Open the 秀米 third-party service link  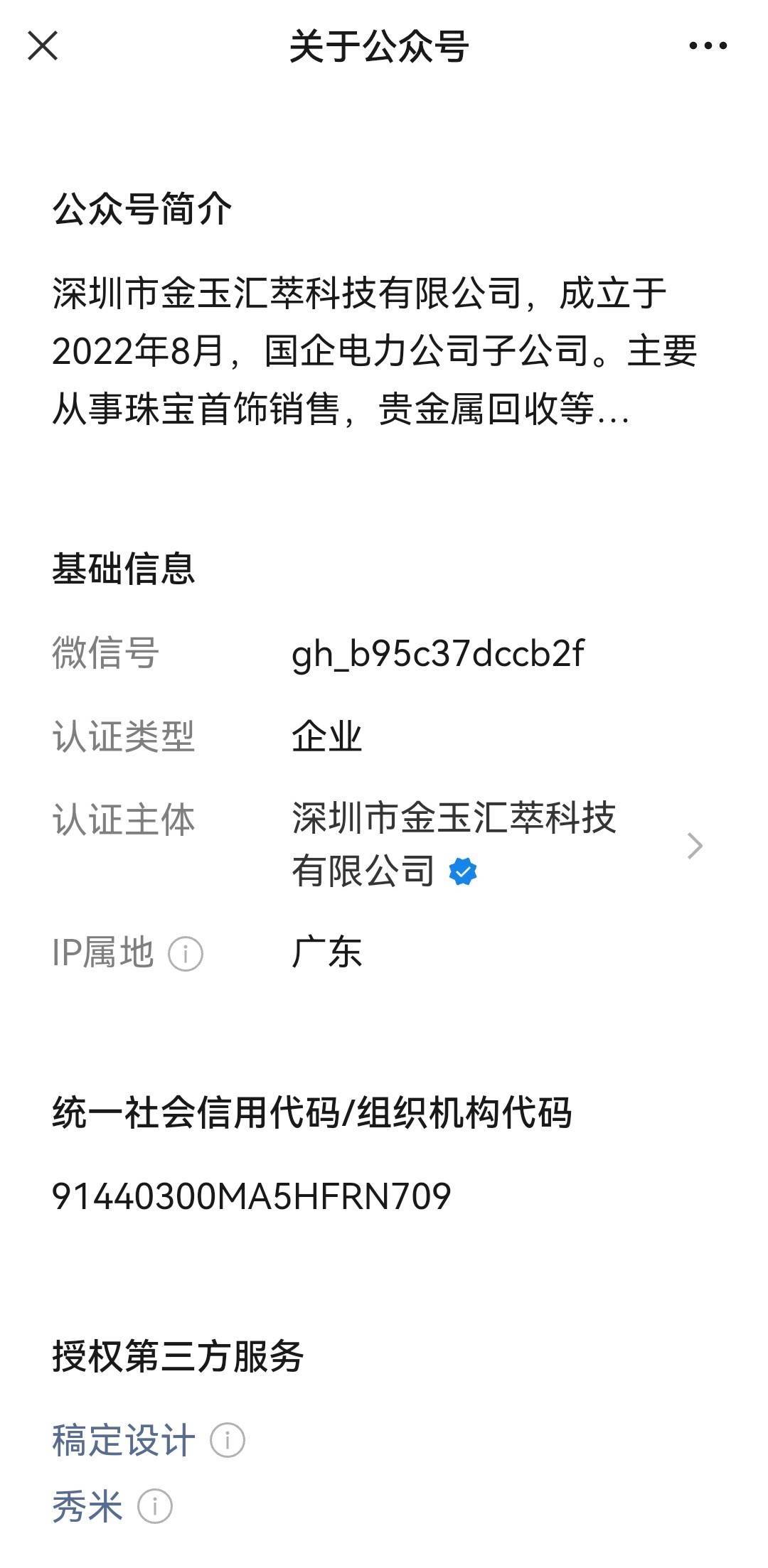[87, 1506]
